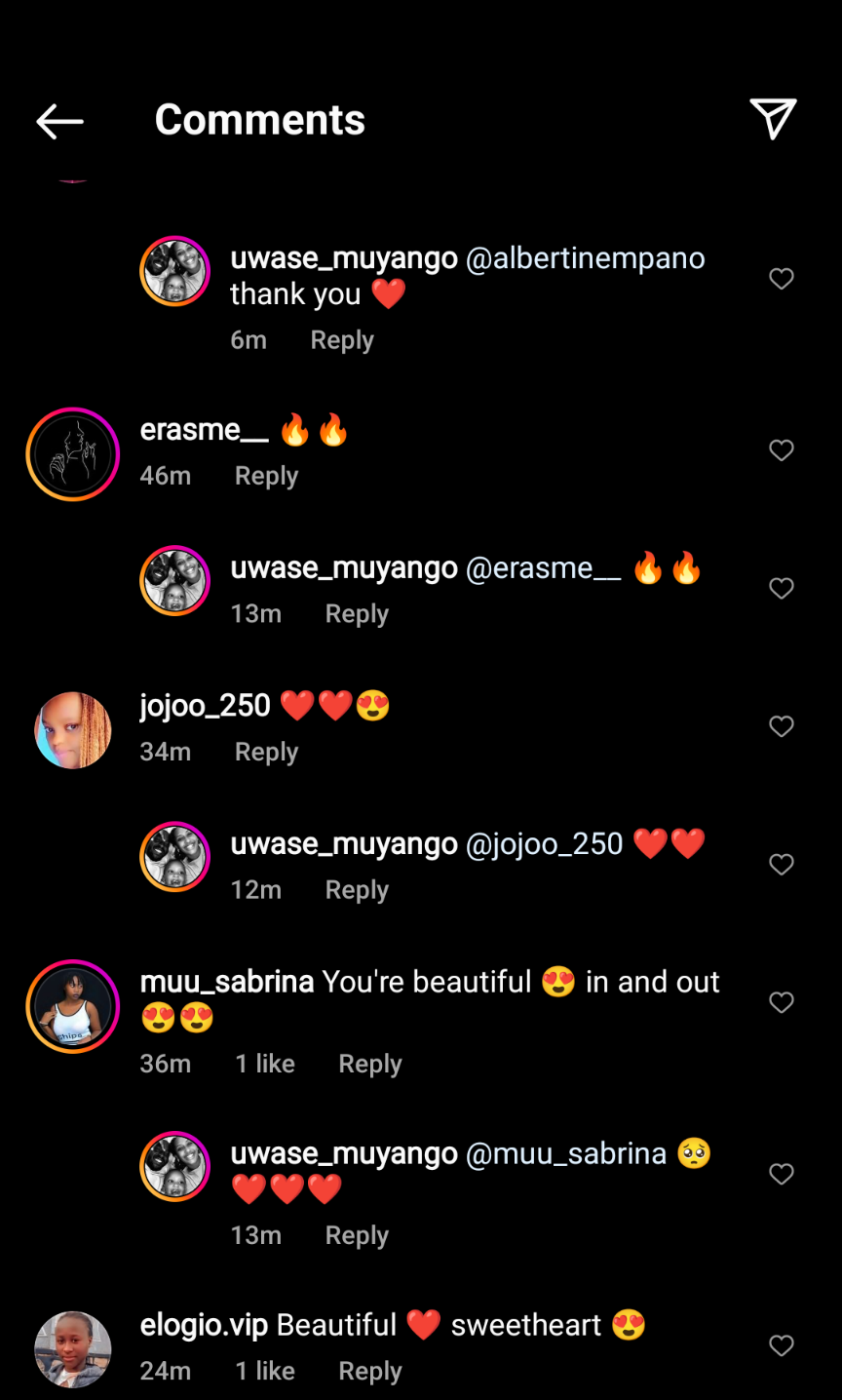
Task: Reply to uwase_muyango's thank you comment
Action: pyautogui.click(x=342, y=340)
